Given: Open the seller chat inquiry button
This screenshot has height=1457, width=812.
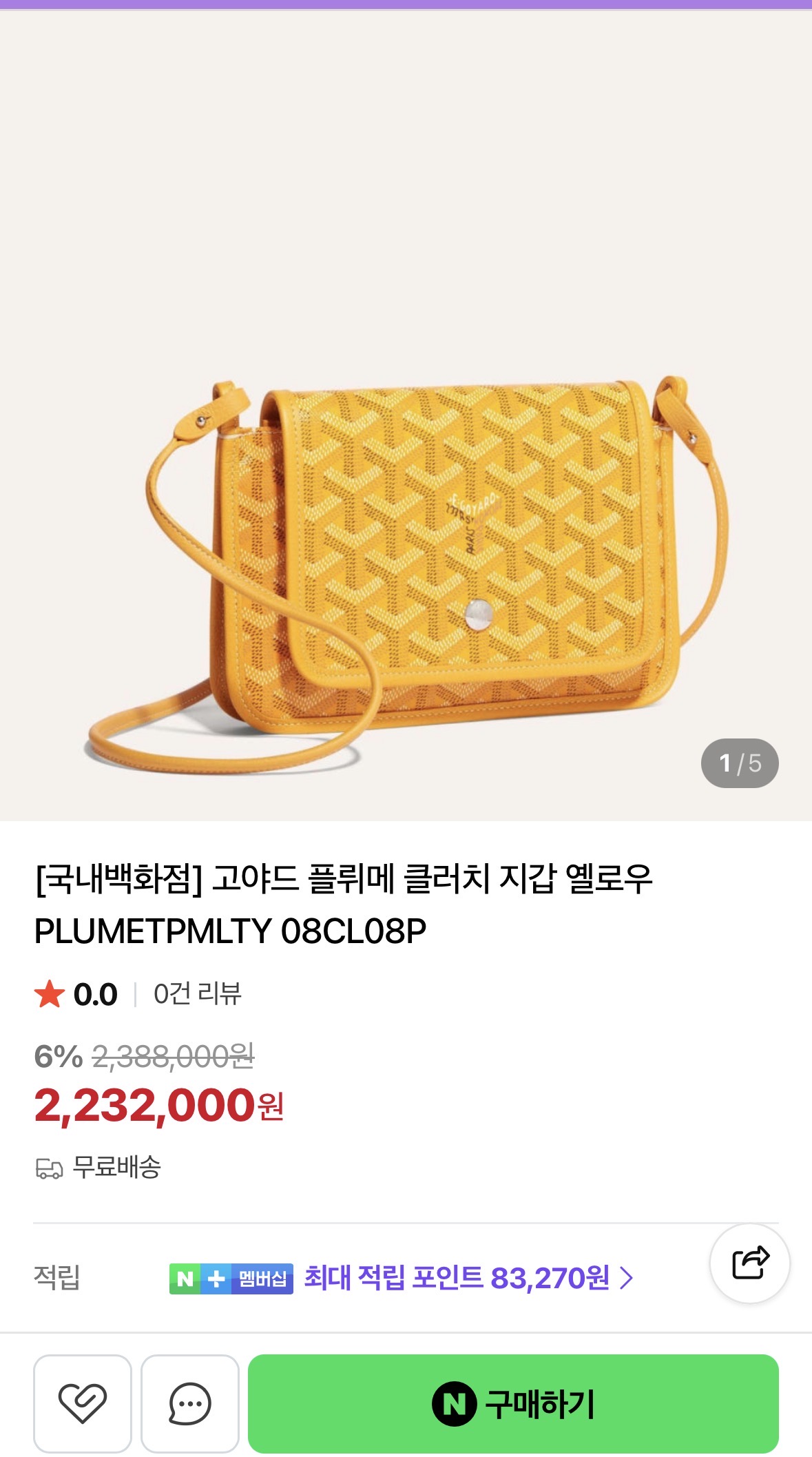Looking at the screenshot, I should 190,1403.
